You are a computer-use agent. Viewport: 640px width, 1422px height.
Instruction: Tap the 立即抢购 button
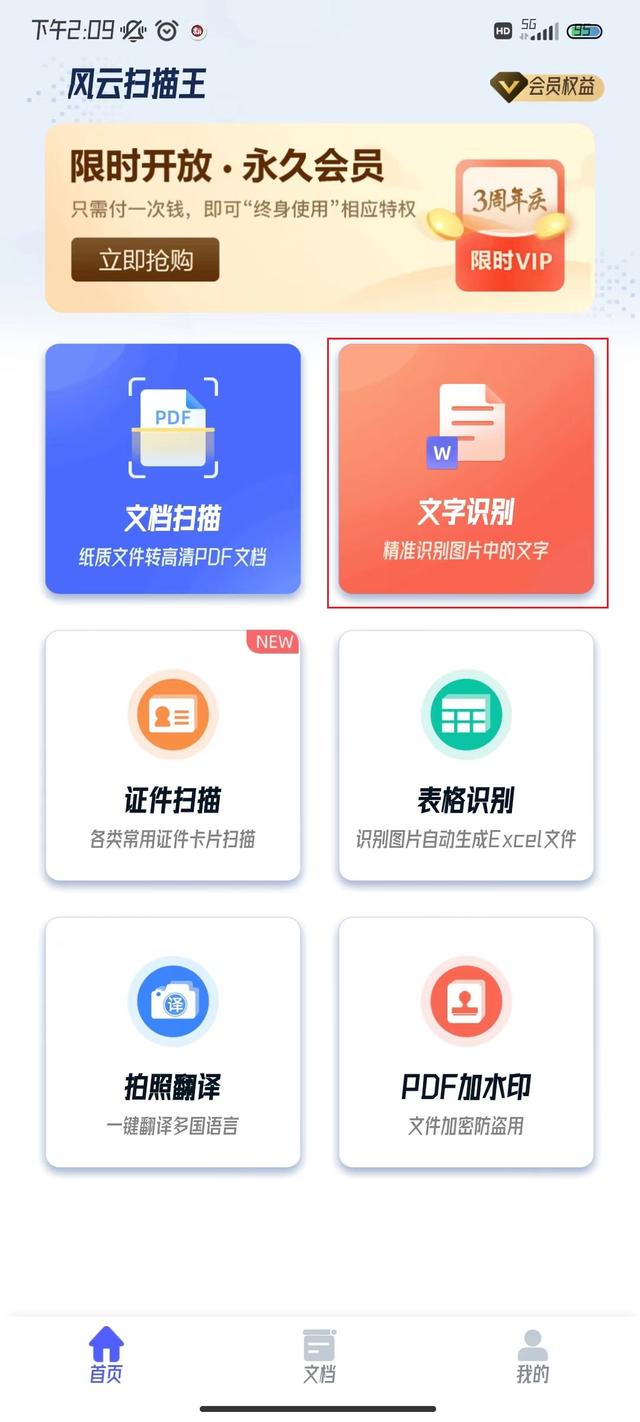tap(145, 260)
